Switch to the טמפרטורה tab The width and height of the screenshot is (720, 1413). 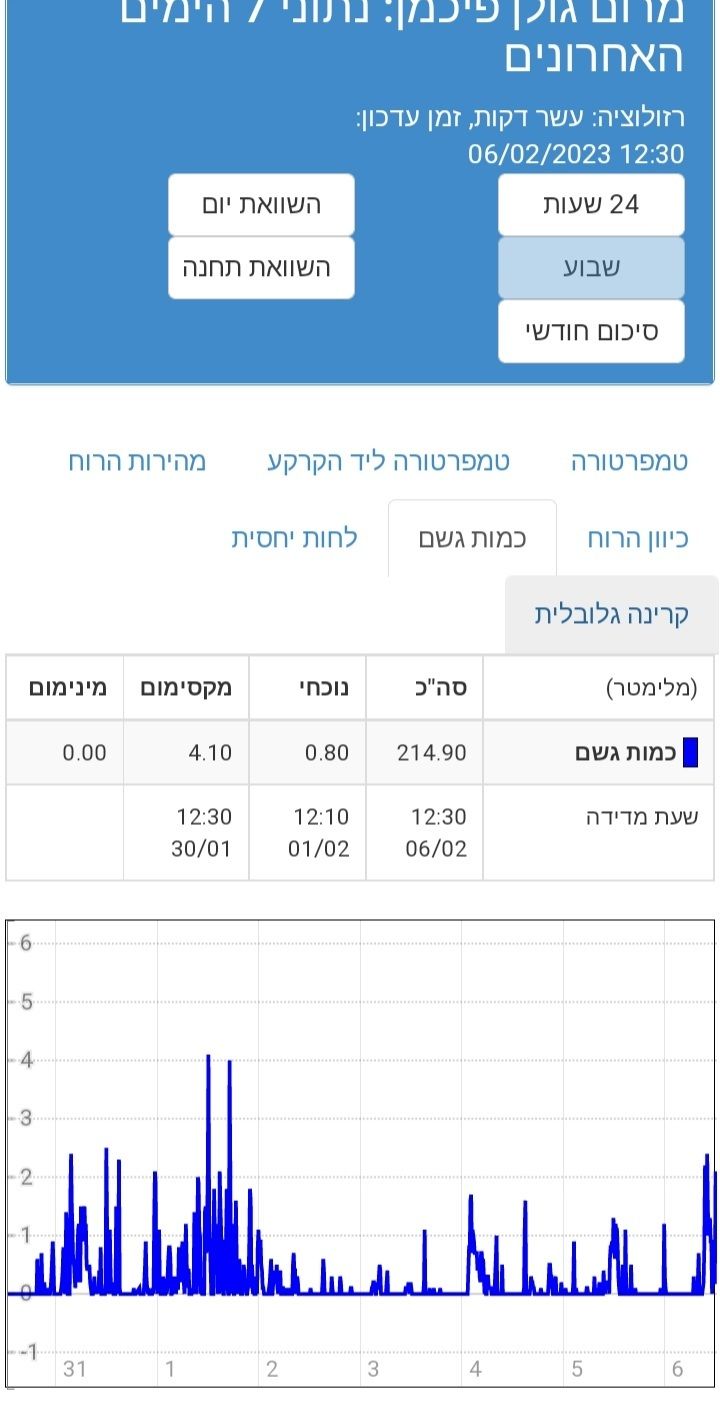(x=629, y=461)
